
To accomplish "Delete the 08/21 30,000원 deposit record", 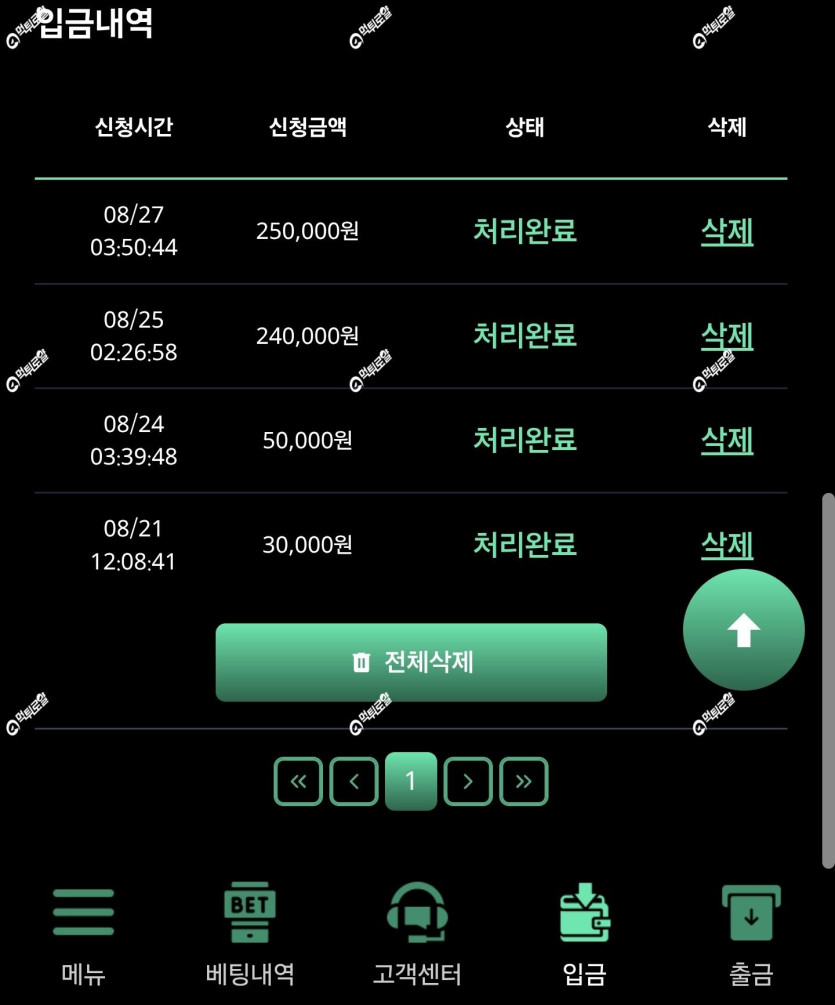I will coord(727,545).
